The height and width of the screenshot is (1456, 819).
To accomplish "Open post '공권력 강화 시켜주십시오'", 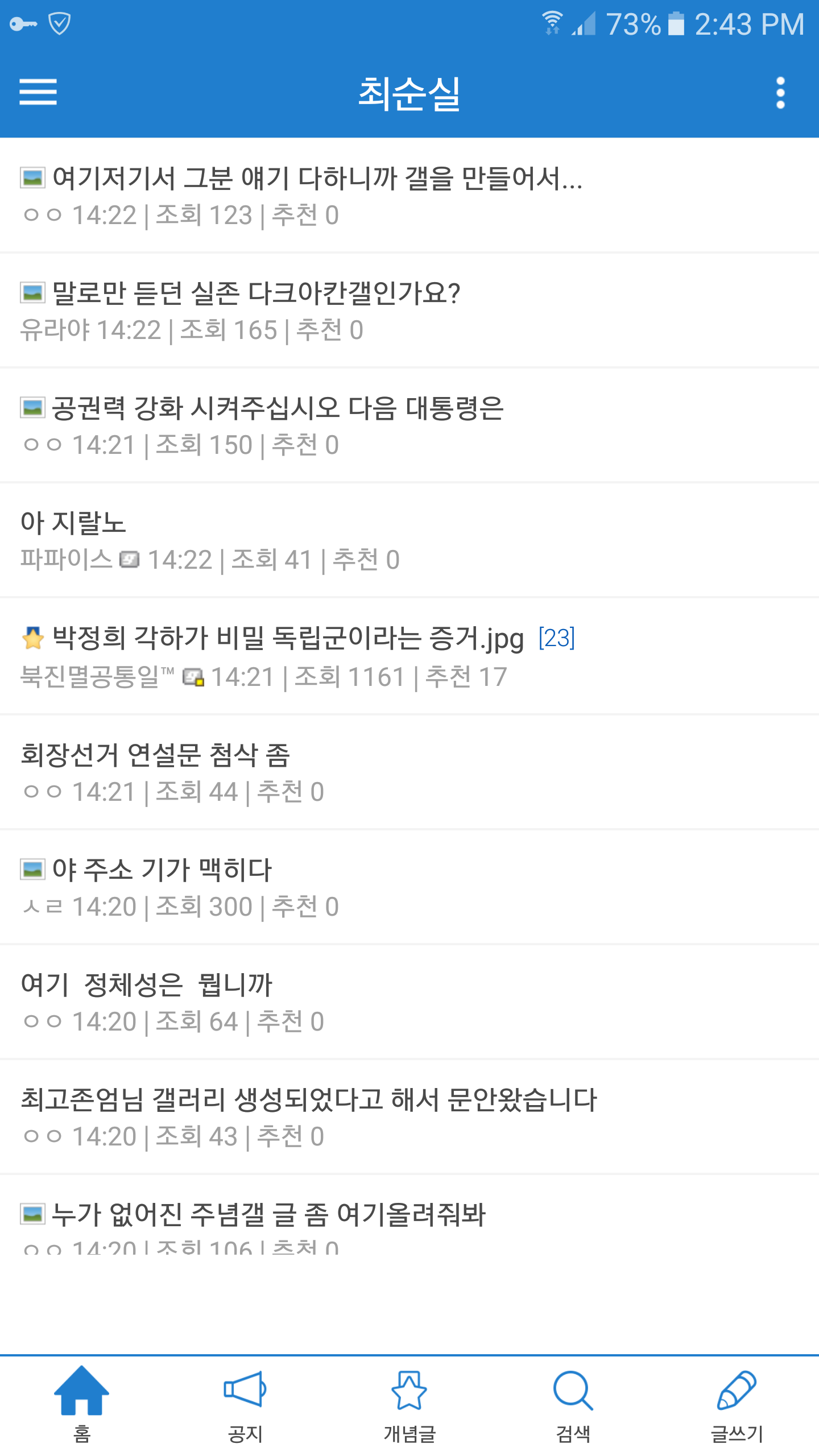I will point(409,425).
